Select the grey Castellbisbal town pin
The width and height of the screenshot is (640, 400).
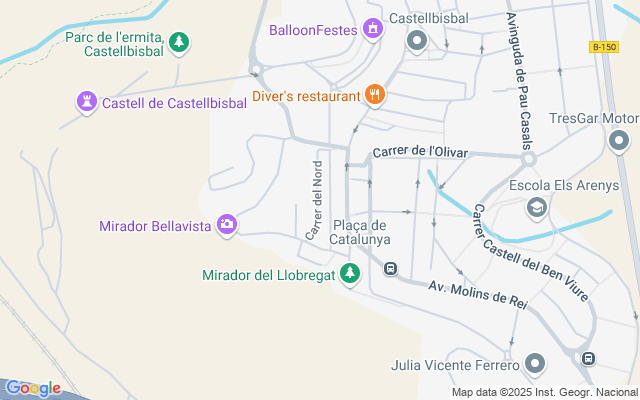point(417,41)
